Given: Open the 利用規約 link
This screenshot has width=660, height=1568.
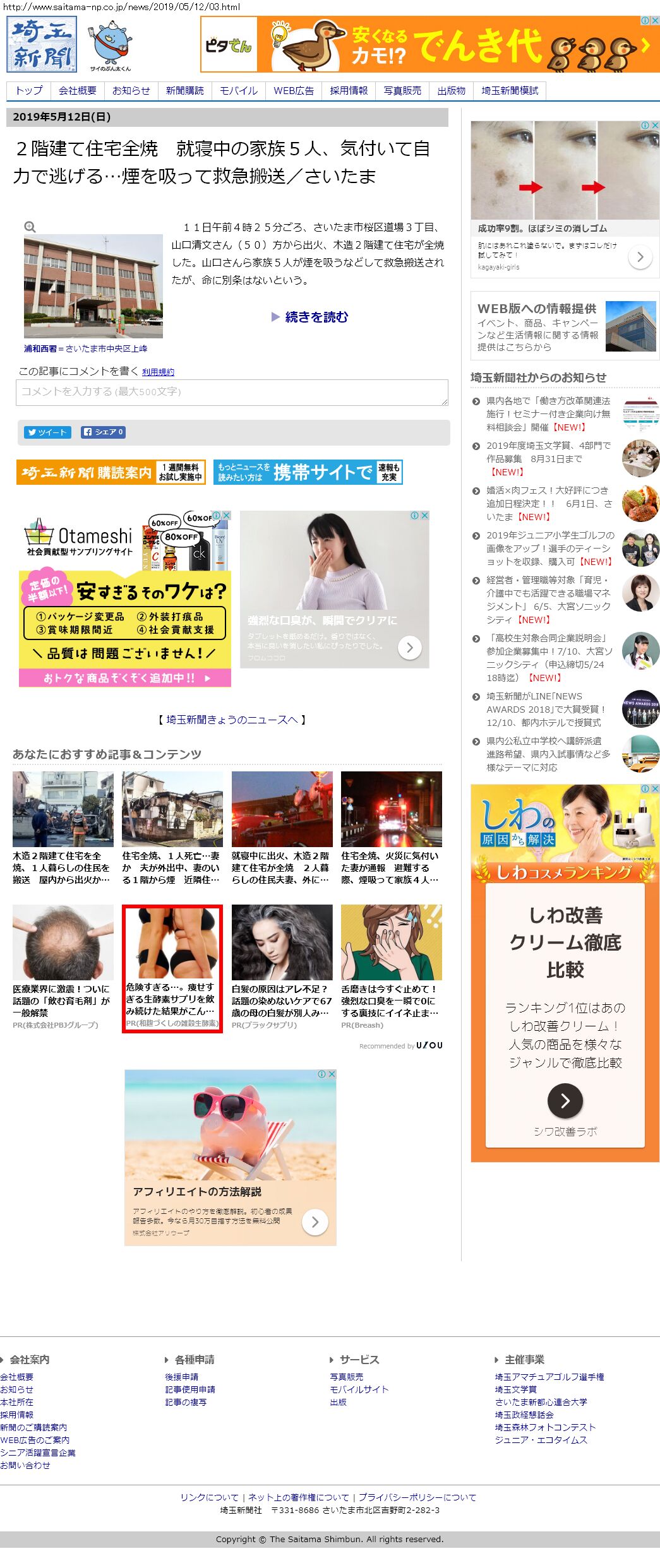Looking at the screenshot, I should tap(158, 372).
